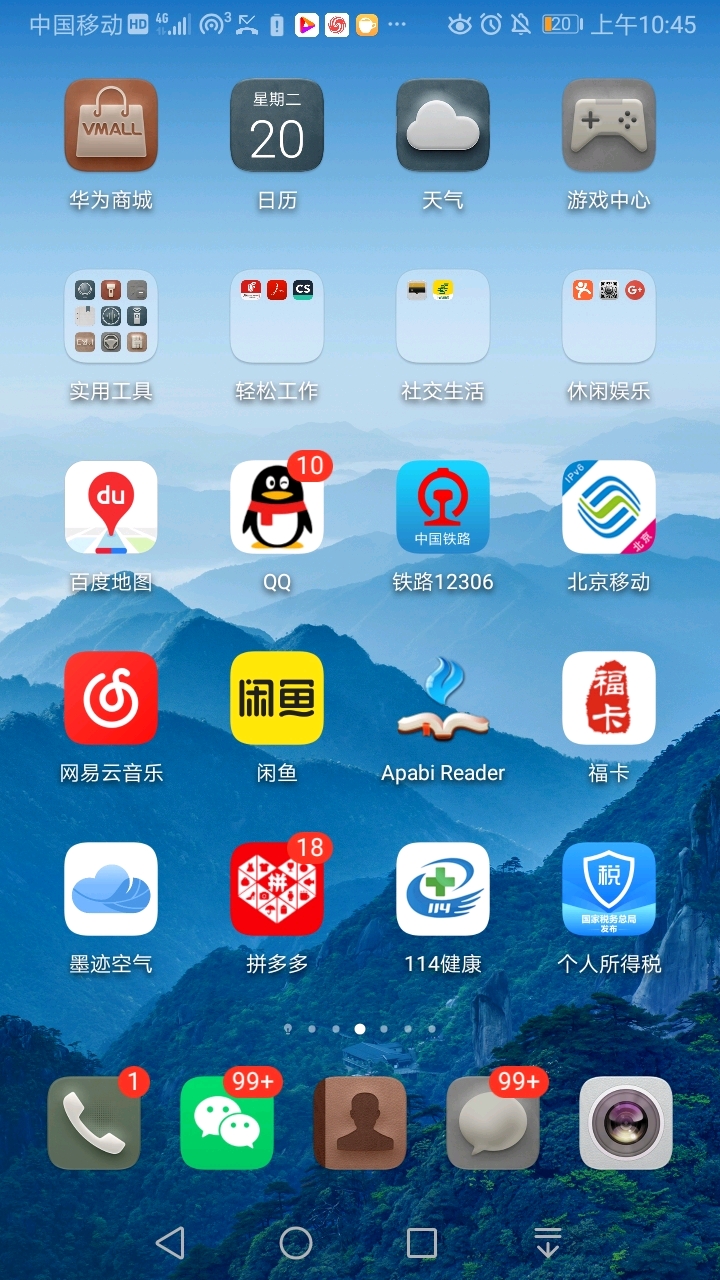Open QQ with 10 unread messages

tap(277, 507)
